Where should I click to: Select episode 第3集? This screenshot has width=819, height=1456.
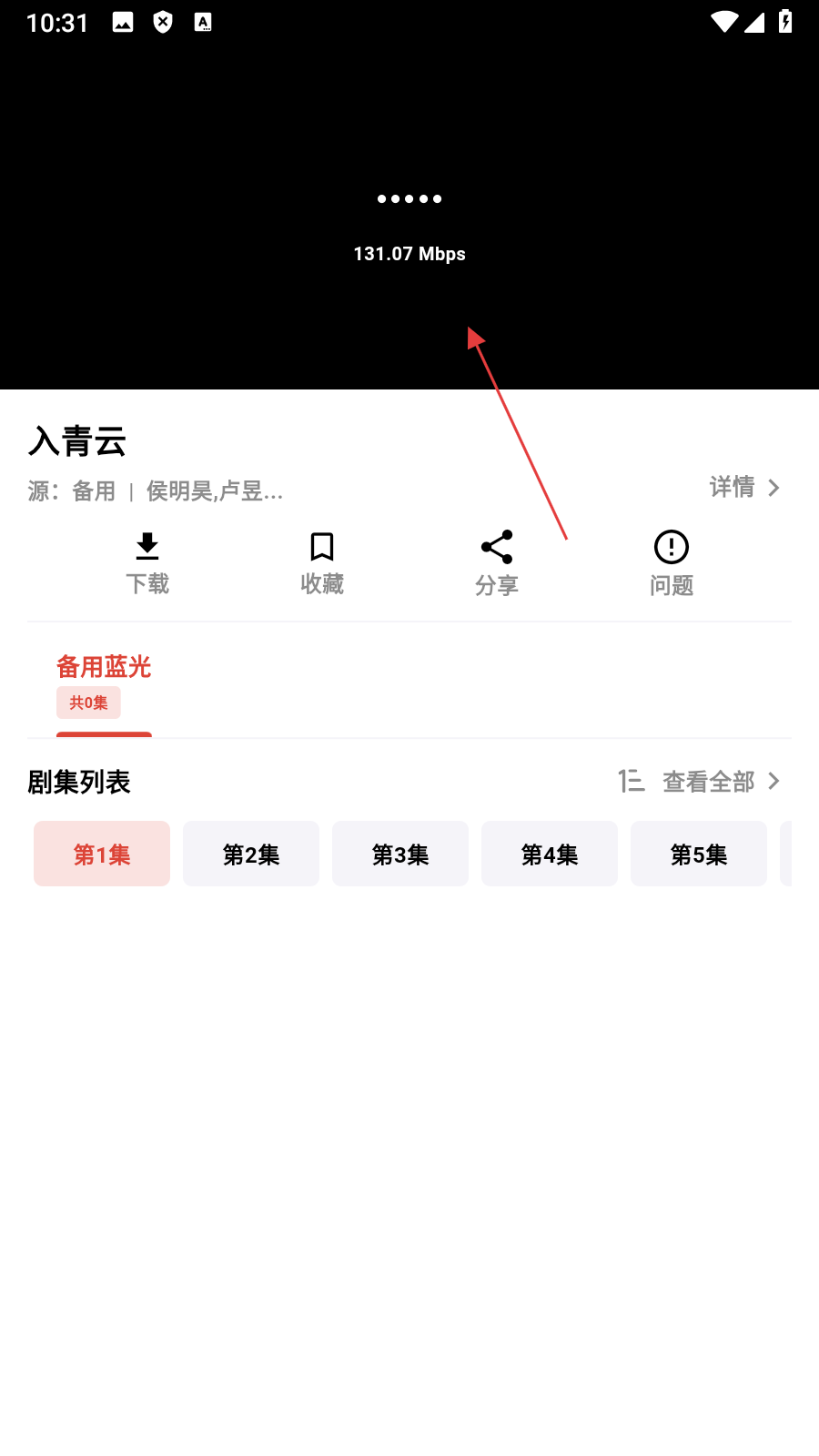click(x=400, y=854)
